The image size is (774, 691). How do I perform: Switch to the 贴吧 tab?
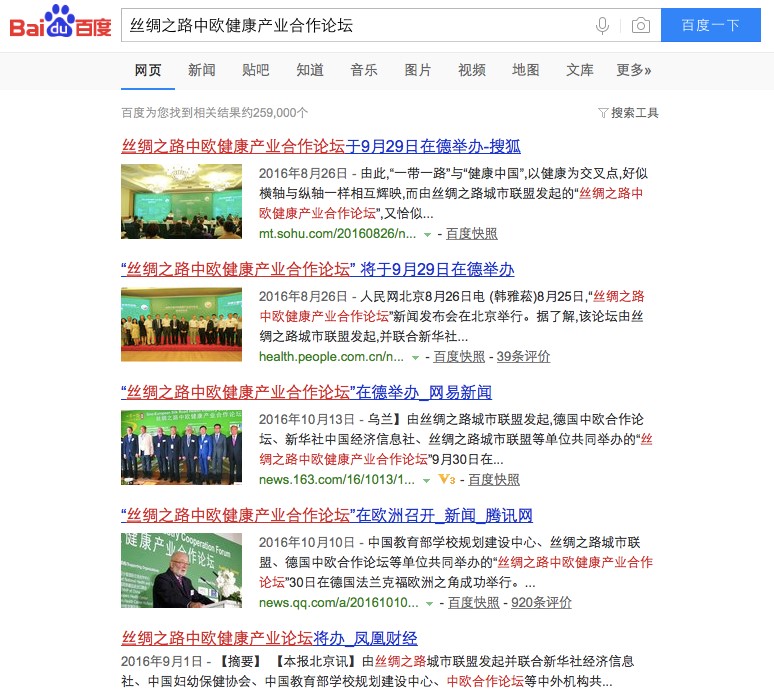[256, 70]
